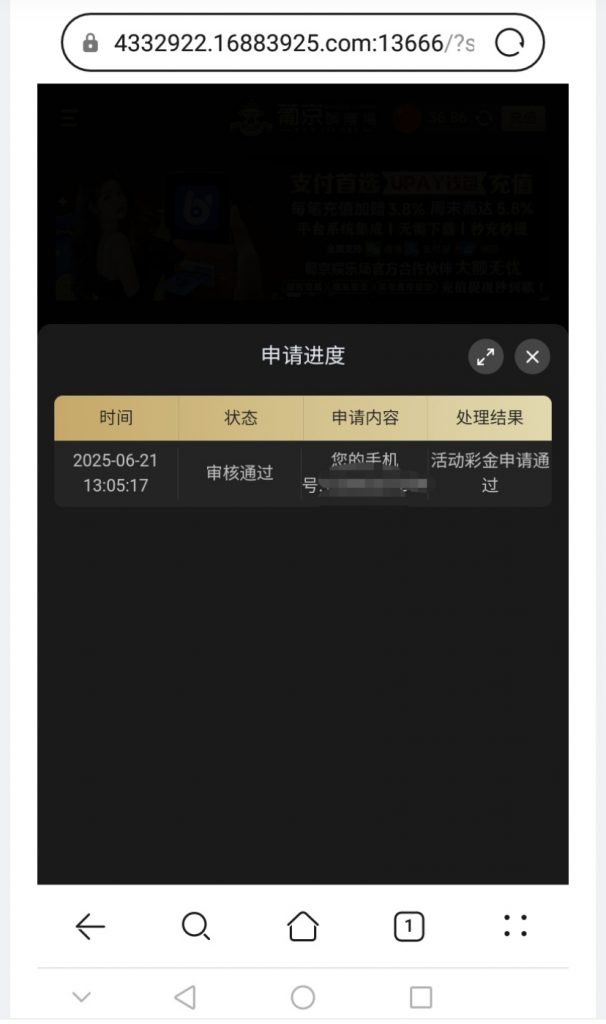This screenshot has width=606, height=1024.
Task: Open the browser search tool
Action: pyautogui.click(x=196, y=927)
